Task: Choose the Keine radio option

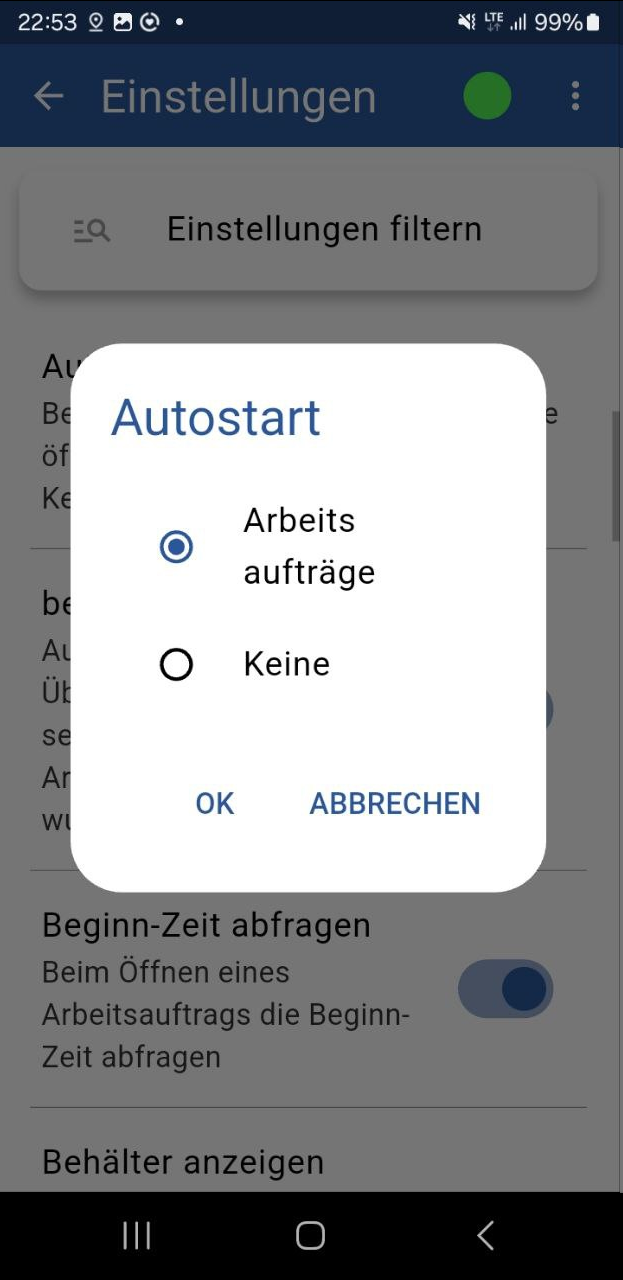Action: coord(177,665)
